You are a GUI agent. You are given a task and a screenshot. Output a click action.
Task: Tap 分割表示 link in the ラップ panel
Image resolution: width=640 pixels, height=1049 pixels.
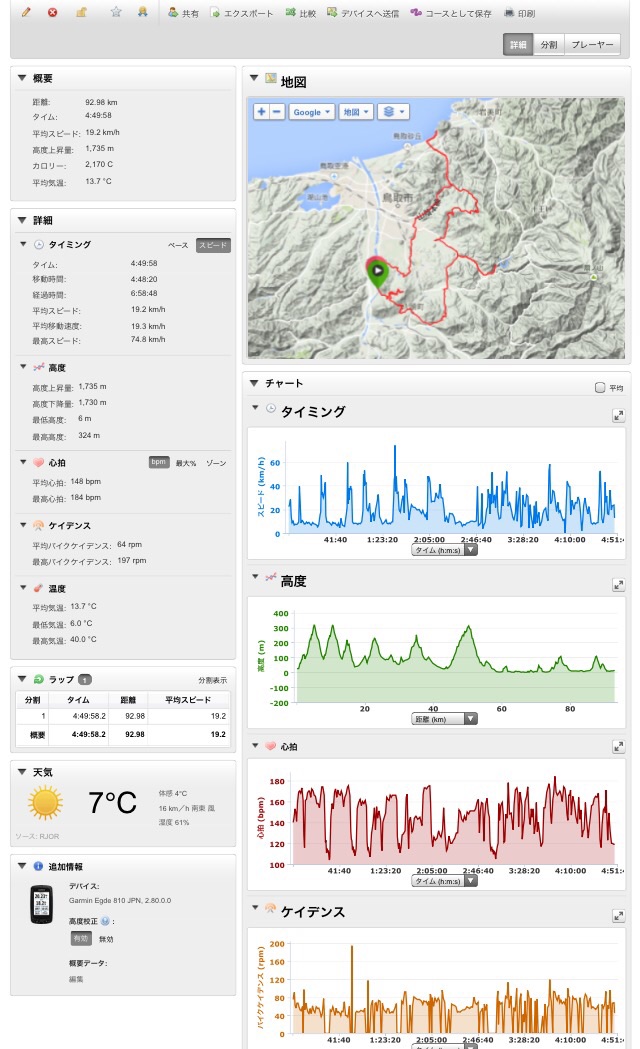click(215, 679)
